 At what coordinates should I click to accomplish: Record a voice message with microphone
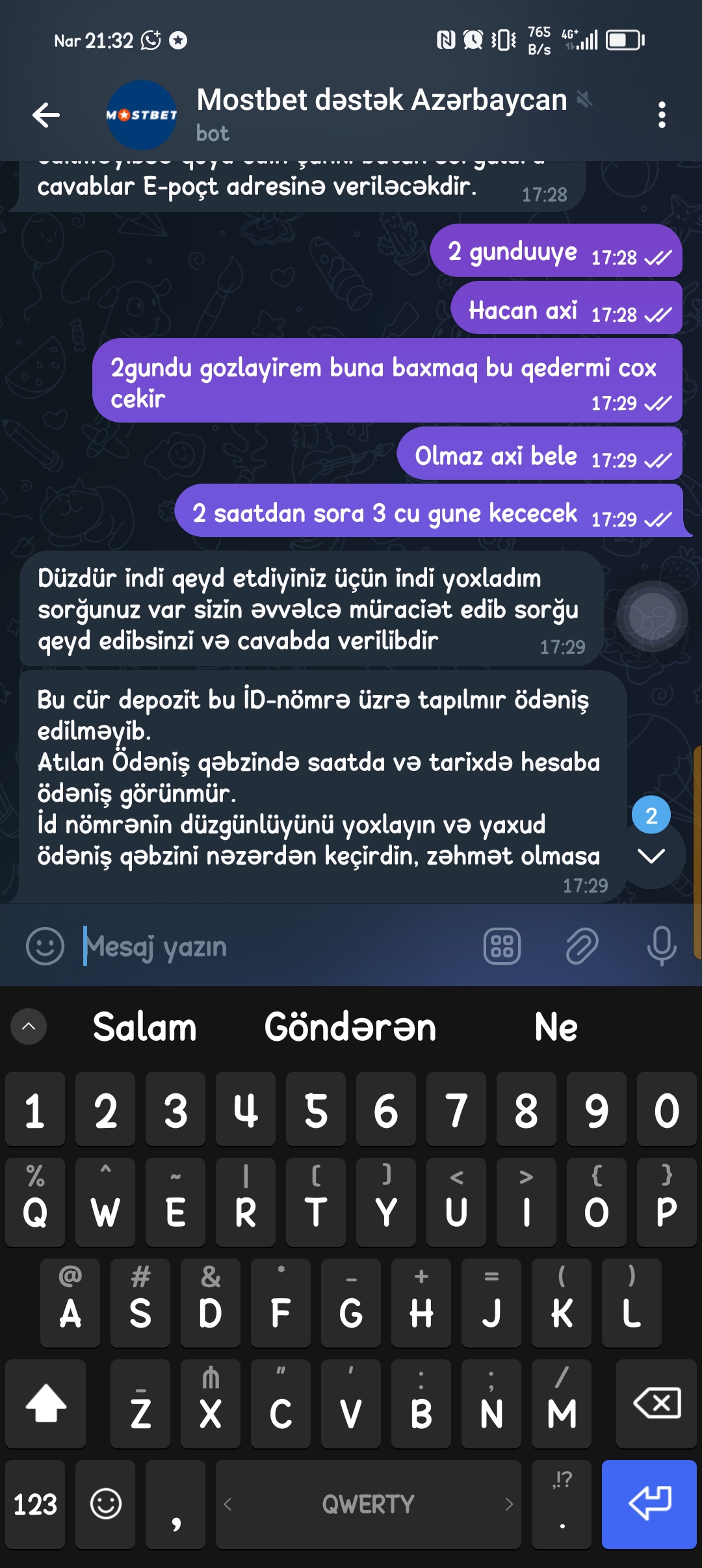tap(662, 946)
